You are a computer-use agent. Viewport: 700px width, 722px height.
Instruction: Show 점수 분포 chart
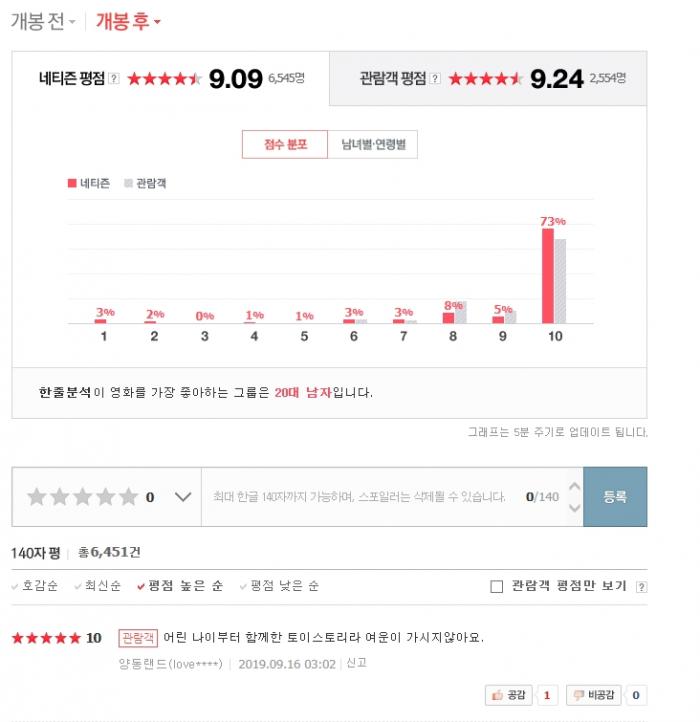[284, 144]
